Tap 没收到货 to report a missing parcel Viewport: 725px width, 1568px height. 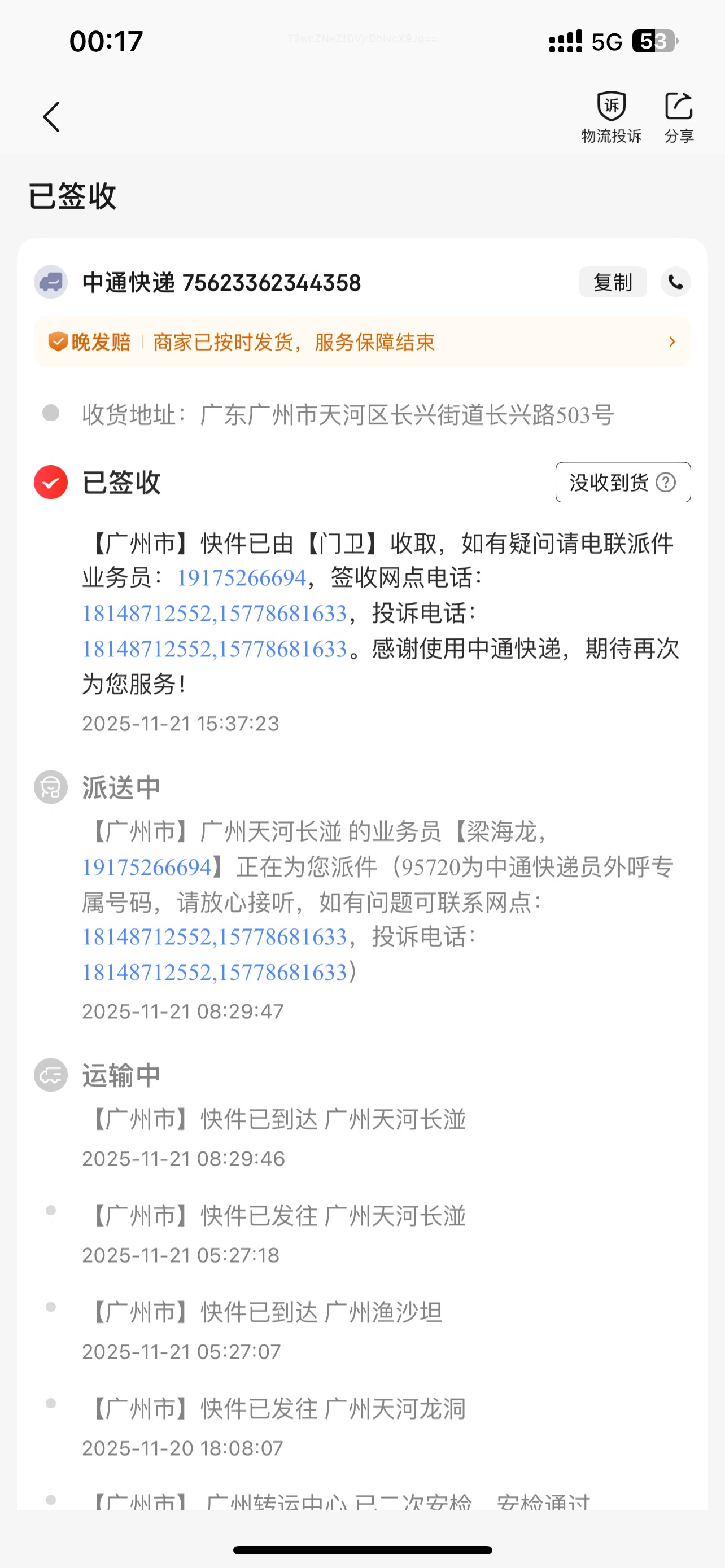click(x=622, y=483)
